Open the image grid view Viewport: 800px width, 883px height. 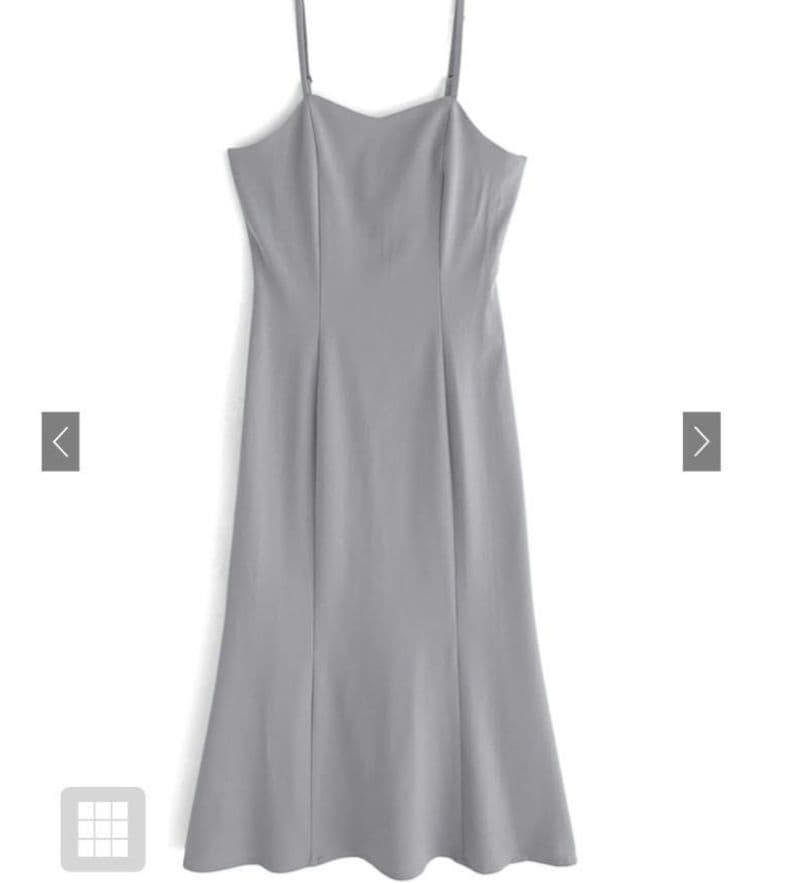(x=103, y=828)
